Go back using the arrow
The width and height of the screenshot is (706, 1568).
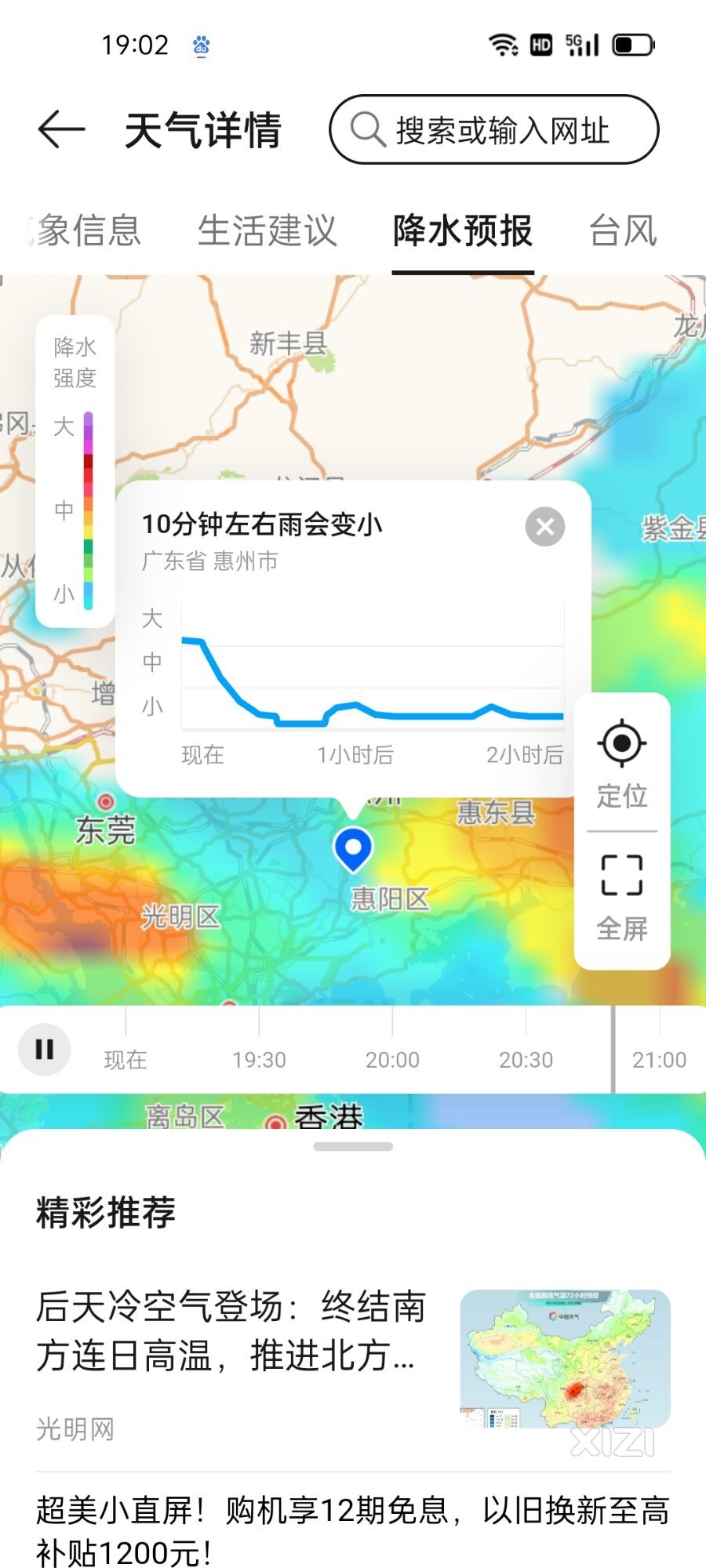[61, 129]
